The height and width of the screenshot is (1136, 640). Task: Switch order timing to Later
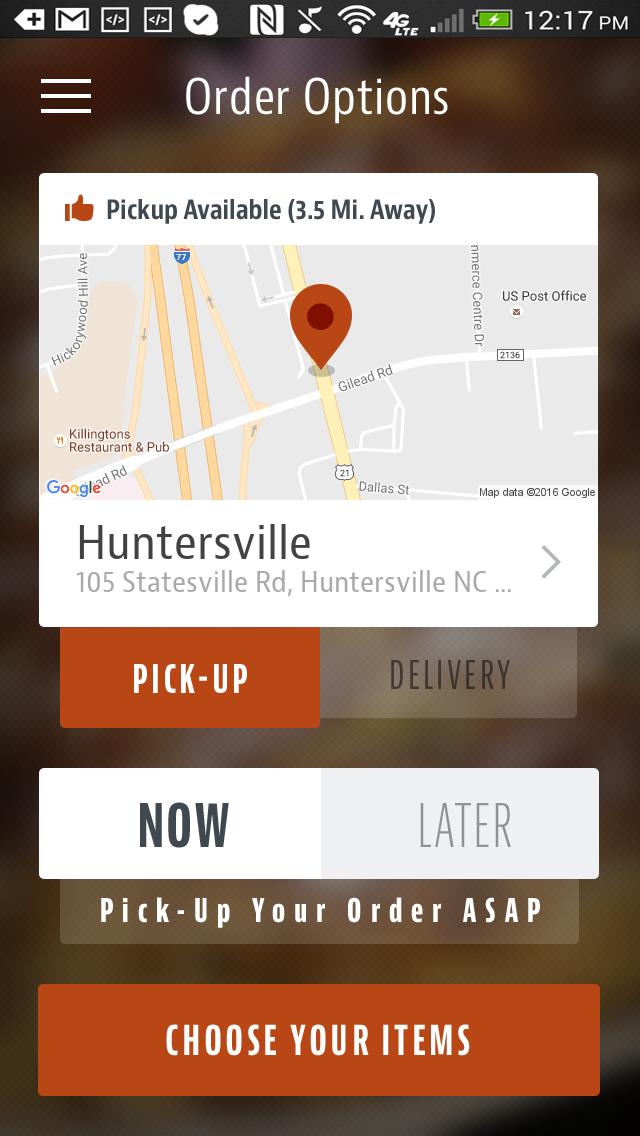[x=462, y=824]
